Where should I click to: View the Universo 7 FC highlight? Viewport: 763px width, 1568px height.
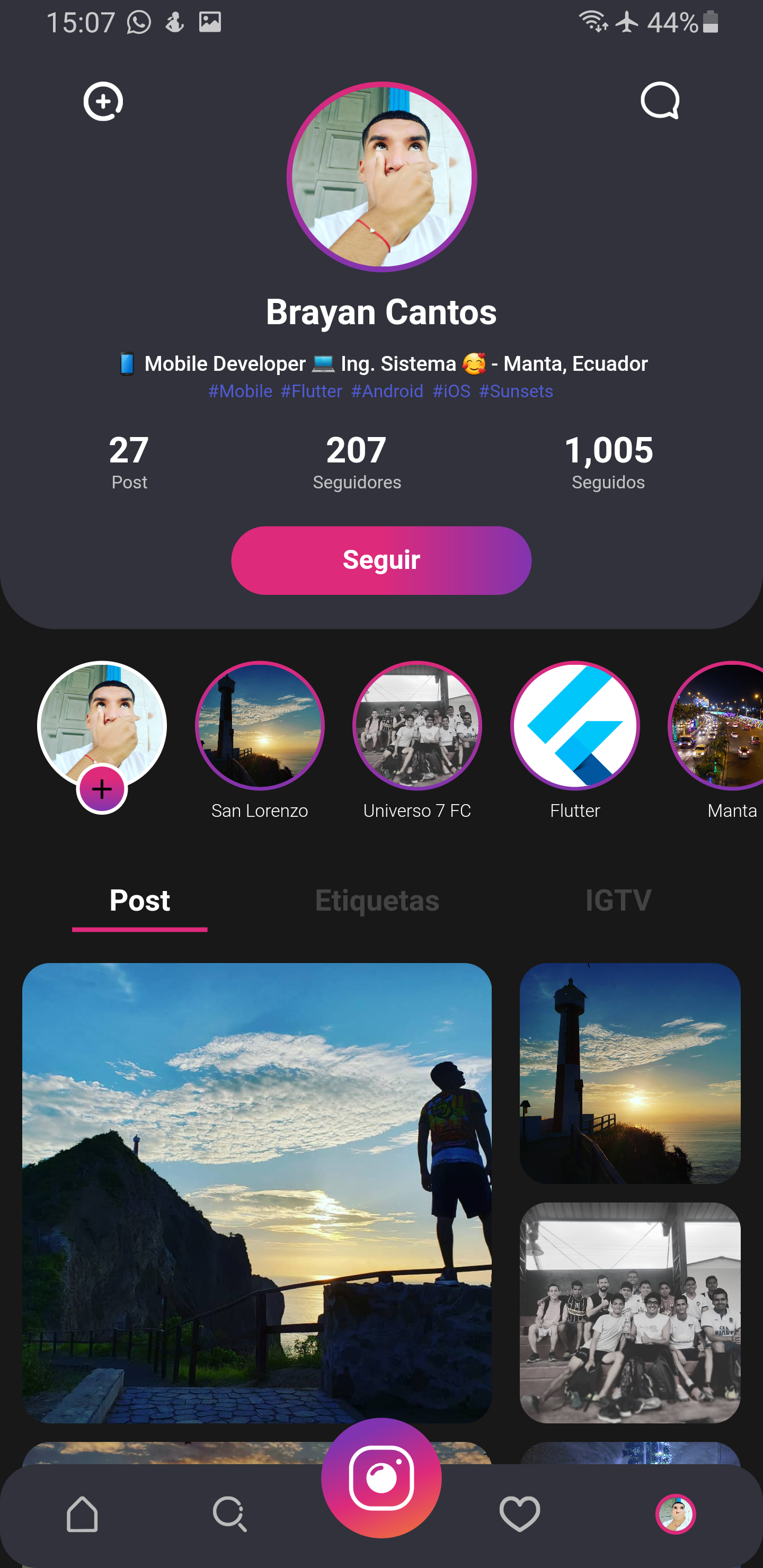pos(417,726)
